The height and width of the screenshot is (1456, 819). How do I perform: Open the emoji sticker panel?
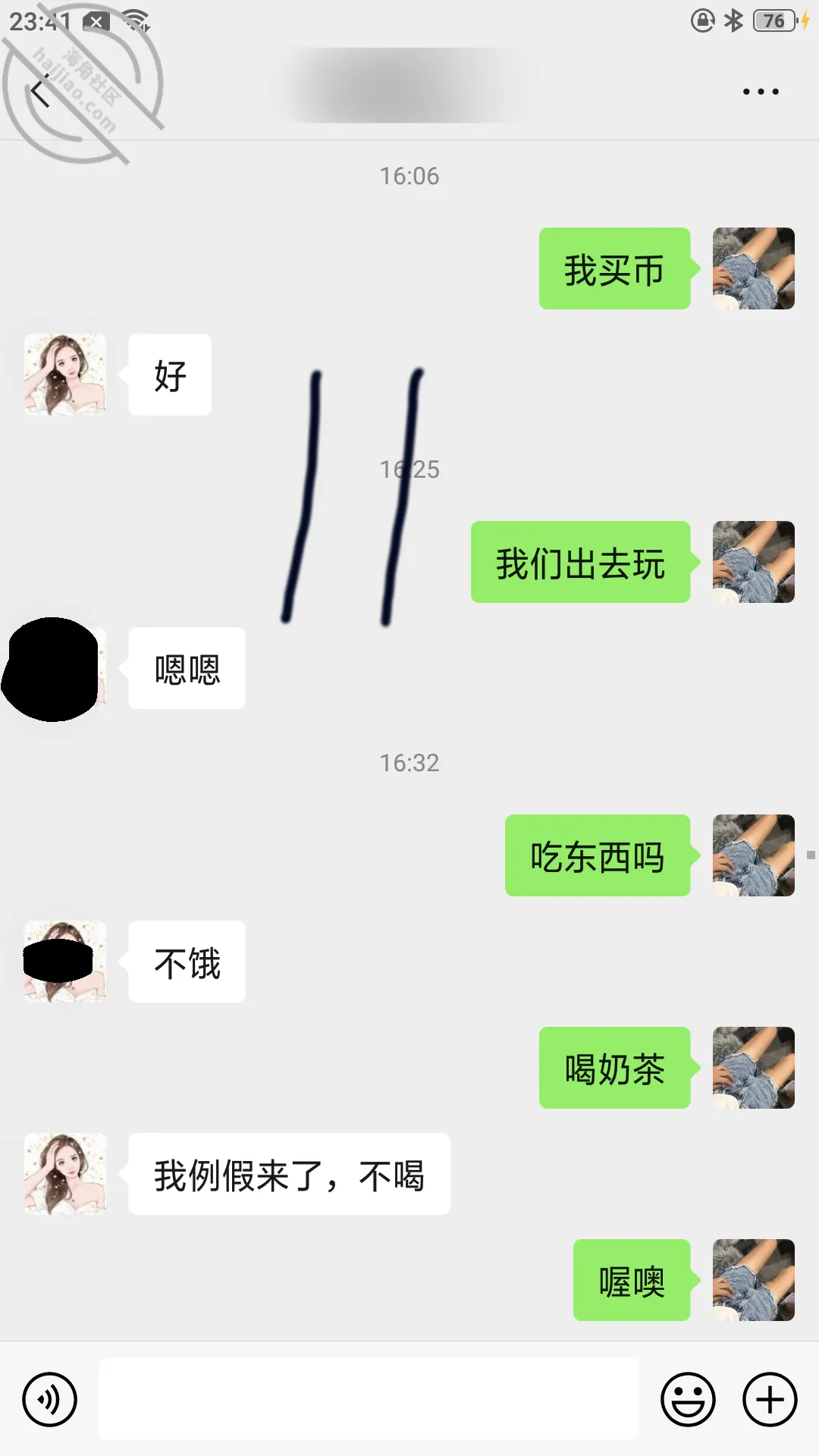[688, 1399]
